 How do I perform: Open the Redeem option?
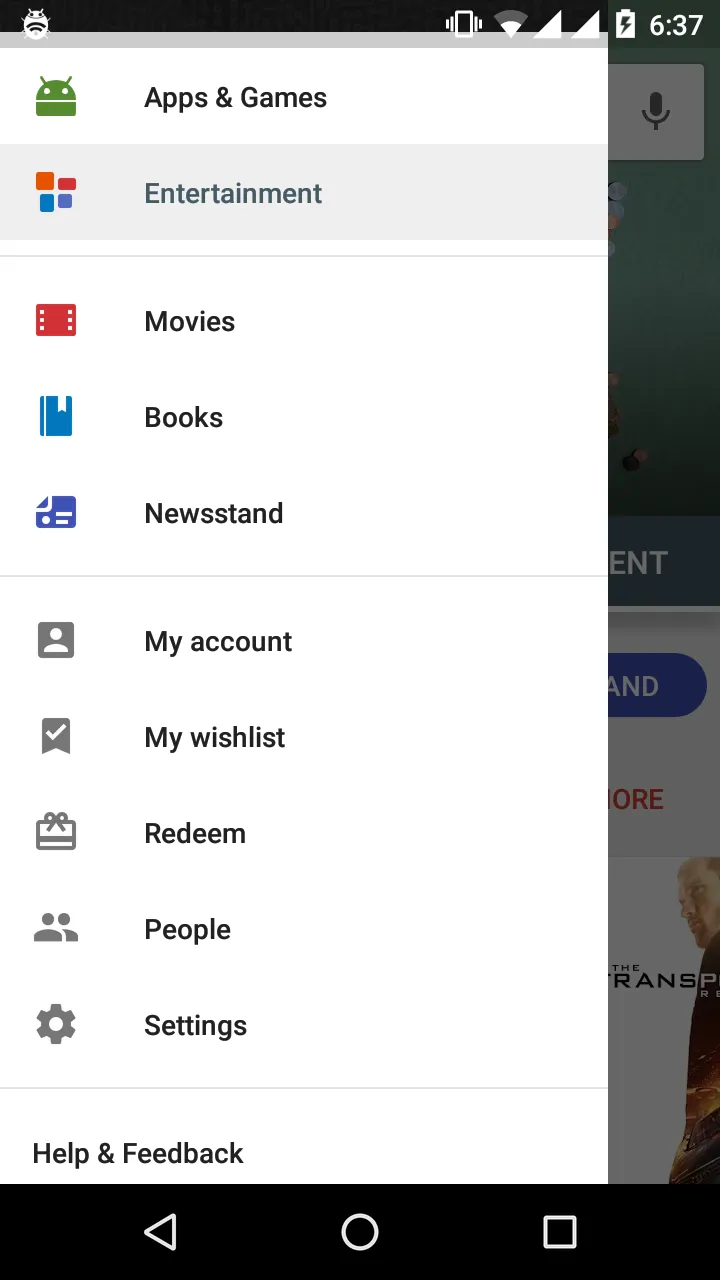(x=195, y=833)
